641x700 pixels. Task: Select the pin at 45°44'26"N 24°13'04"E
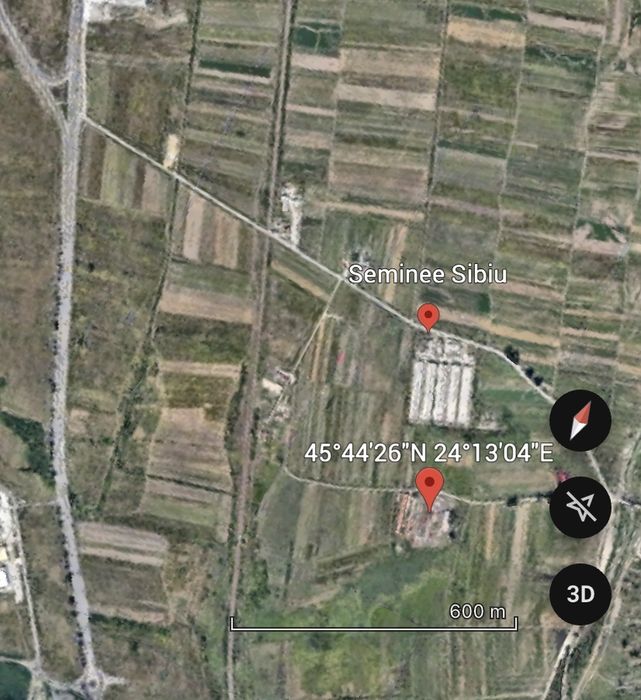pyautogui.click(x=430, y=488)
